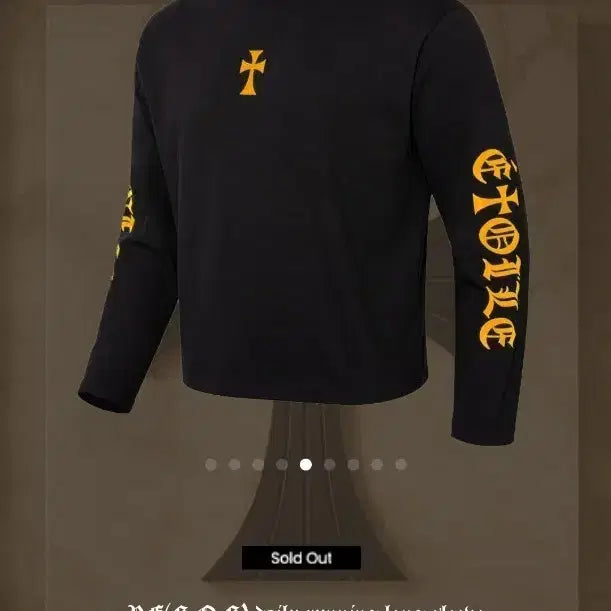
Task: Jump to the last carousel image dot
Action: [x=401, y=464]
